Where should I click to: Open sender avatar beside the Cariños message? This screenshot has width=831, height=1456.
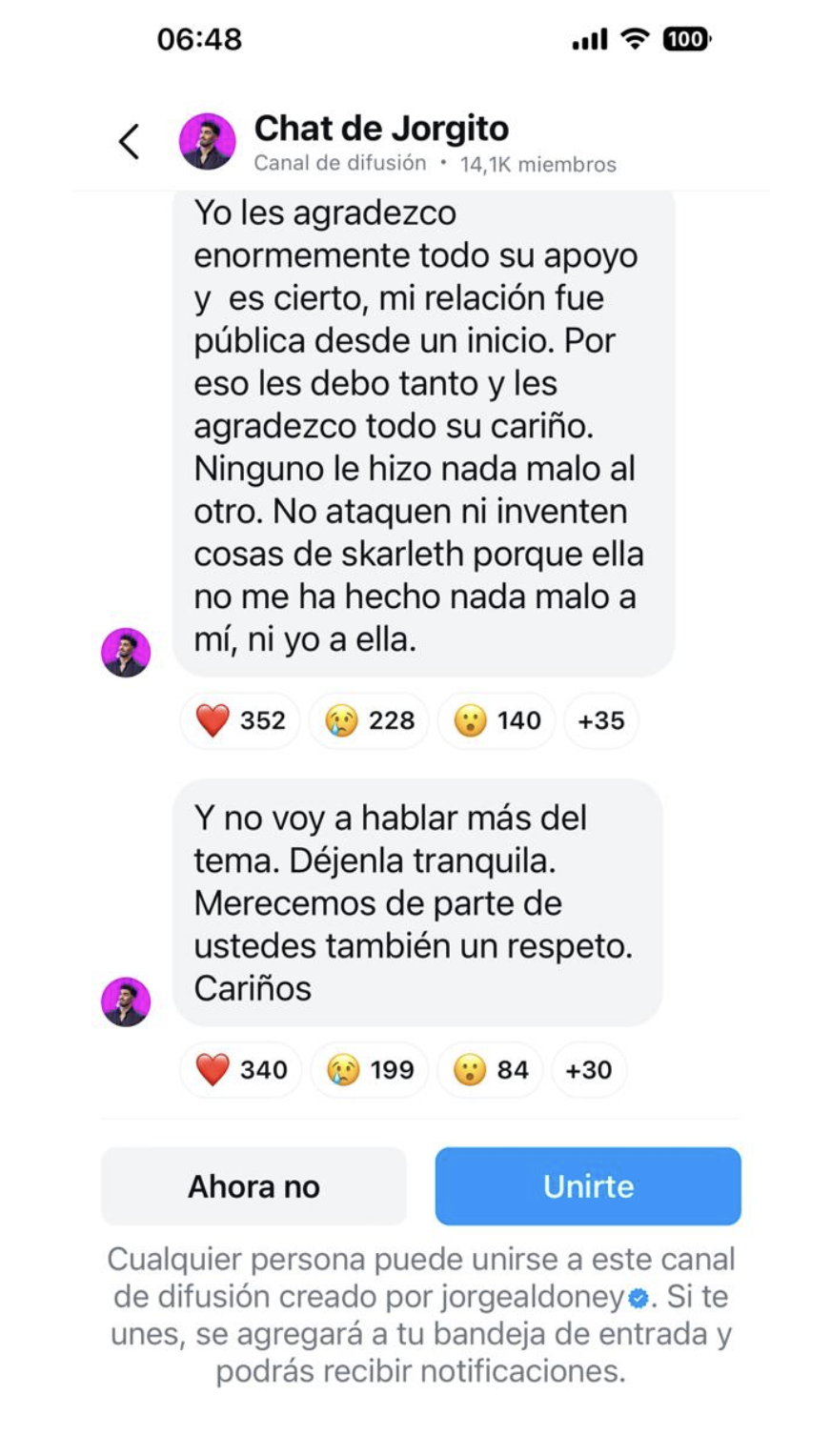point(126,1001)
